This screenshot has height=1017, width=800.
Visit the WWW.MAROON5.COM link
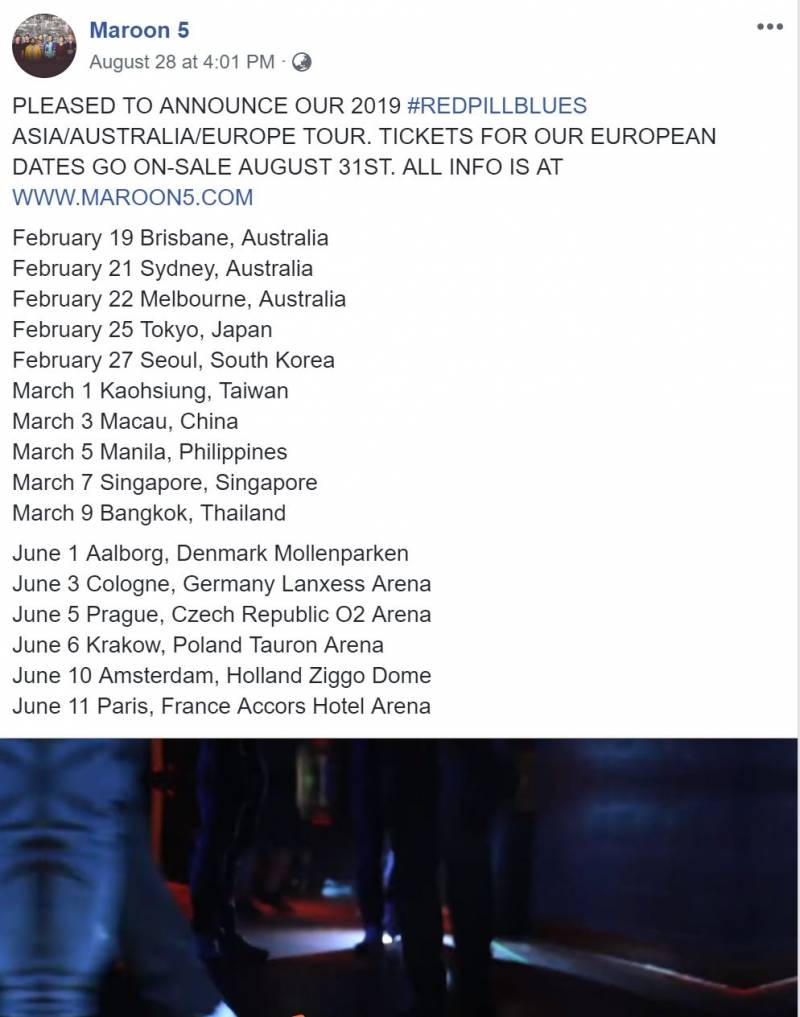pyautogui.click(x=133, y=197)
